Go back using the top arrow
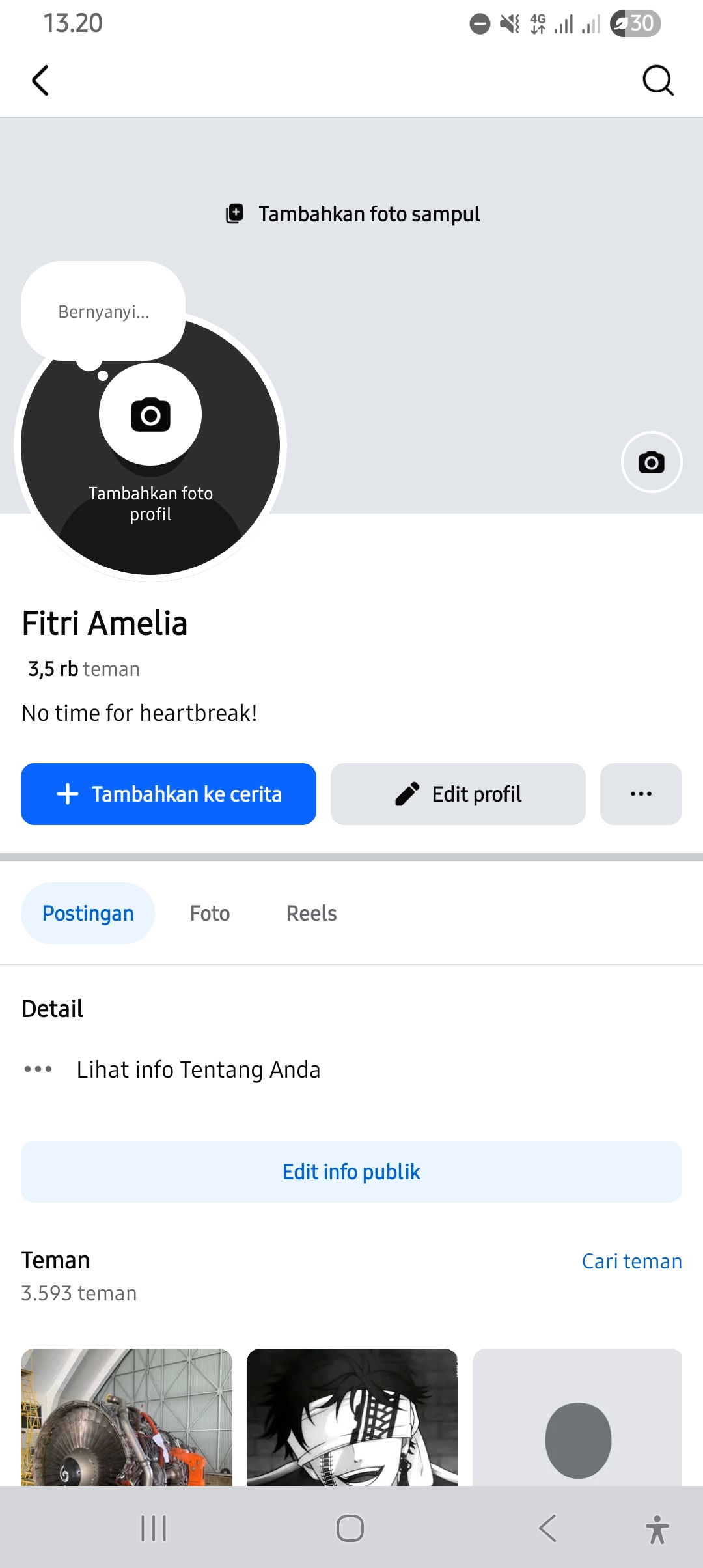 [40, 81]
